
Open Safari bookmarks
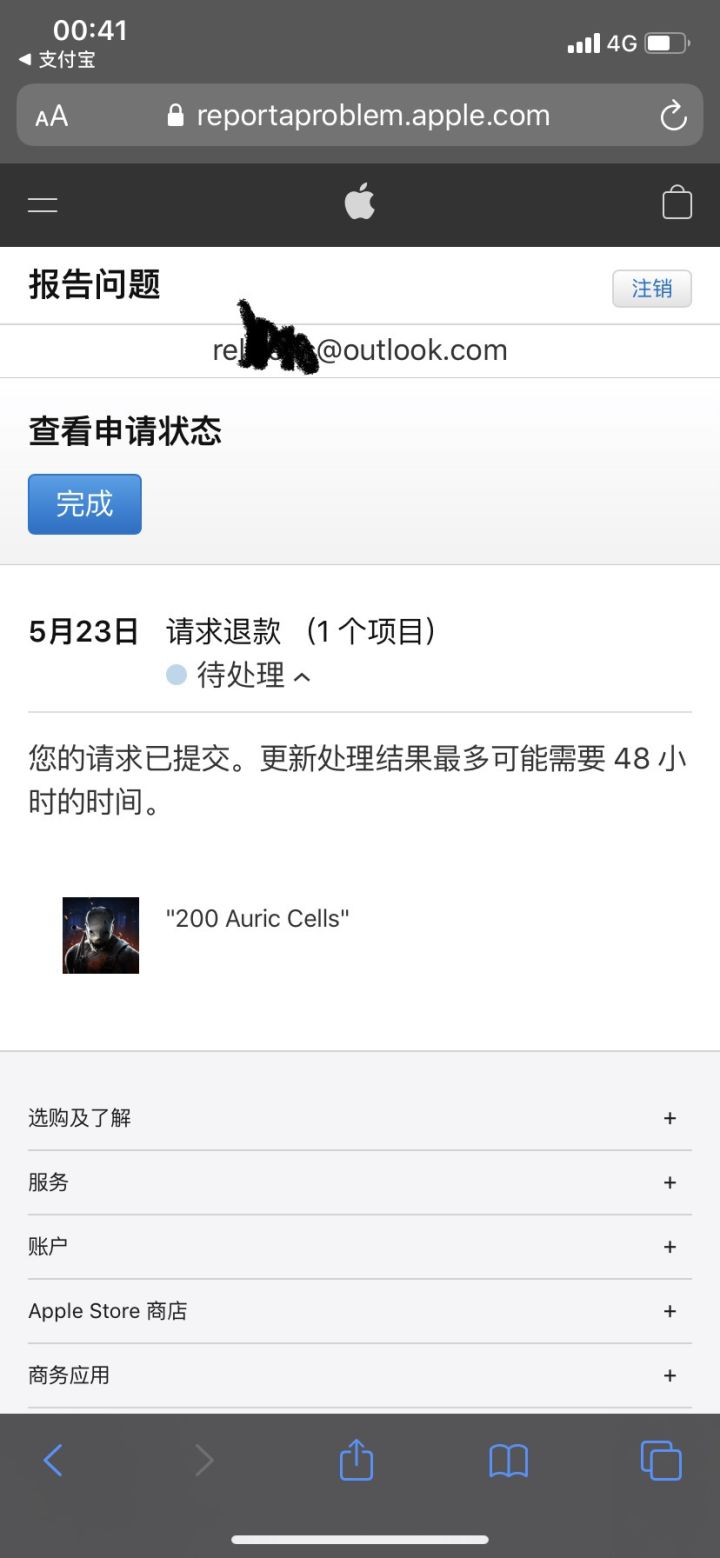pos(508,1461)
